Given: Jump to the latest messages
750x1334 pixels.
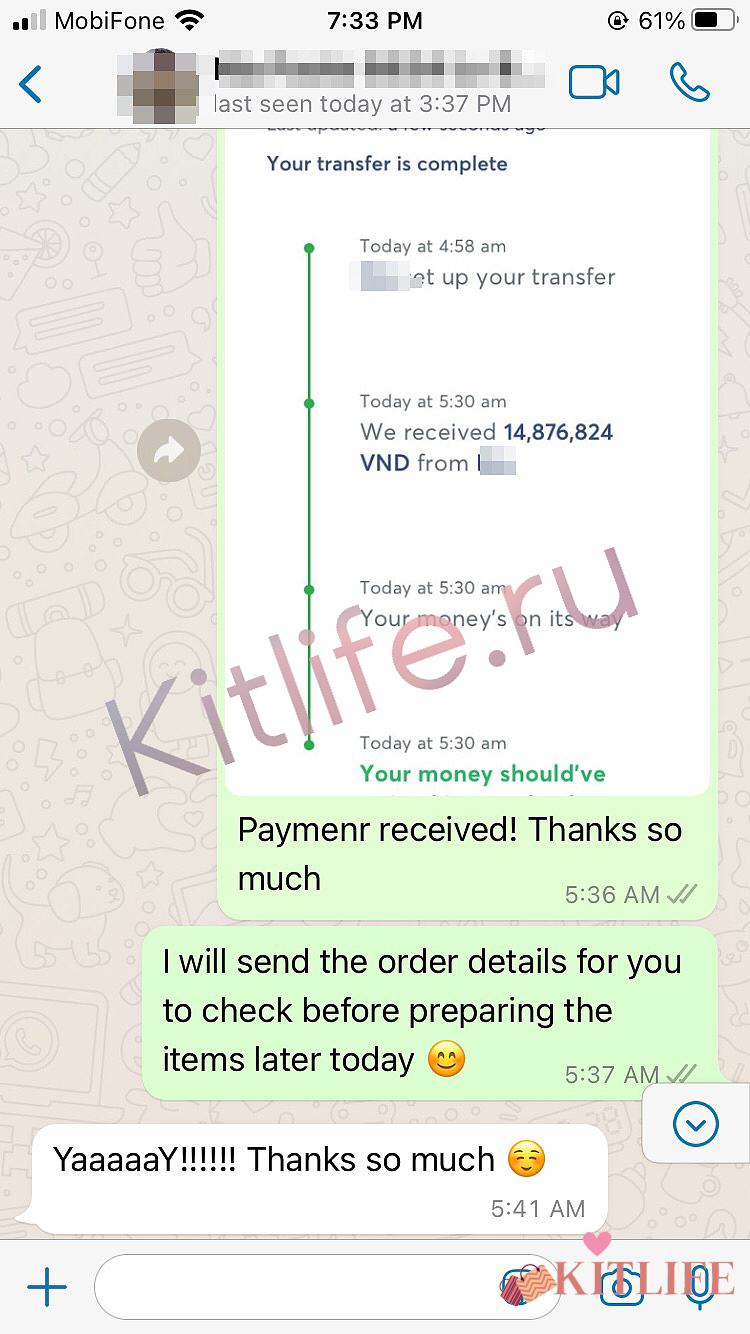Looking at the screenshot, I should [696, 1125].
